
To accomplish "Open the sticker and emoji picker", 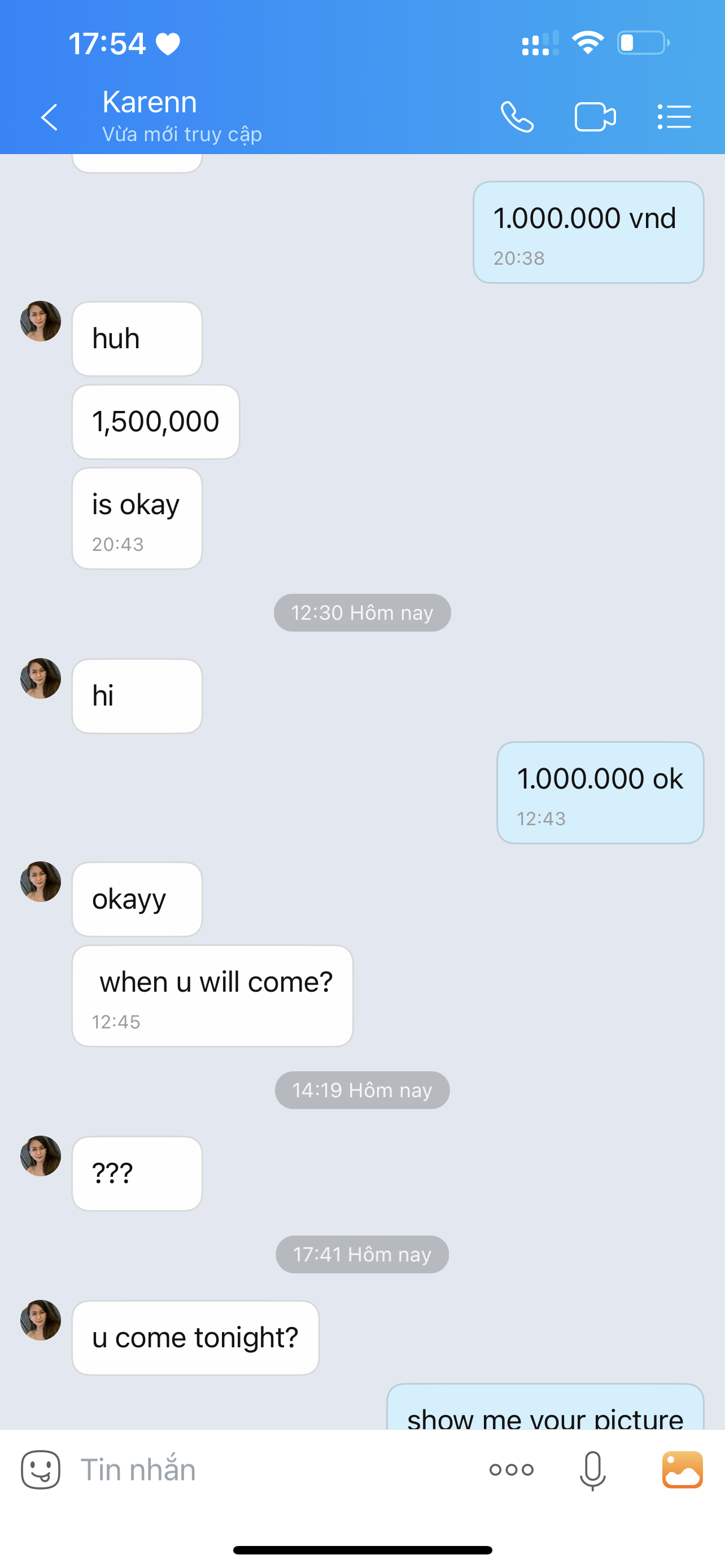I will [x=41, y=1469].
